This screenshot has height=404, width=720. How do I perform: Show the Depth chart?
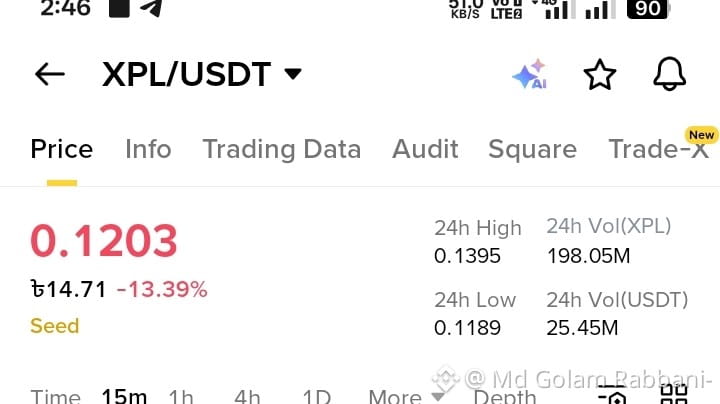[504, 396]
